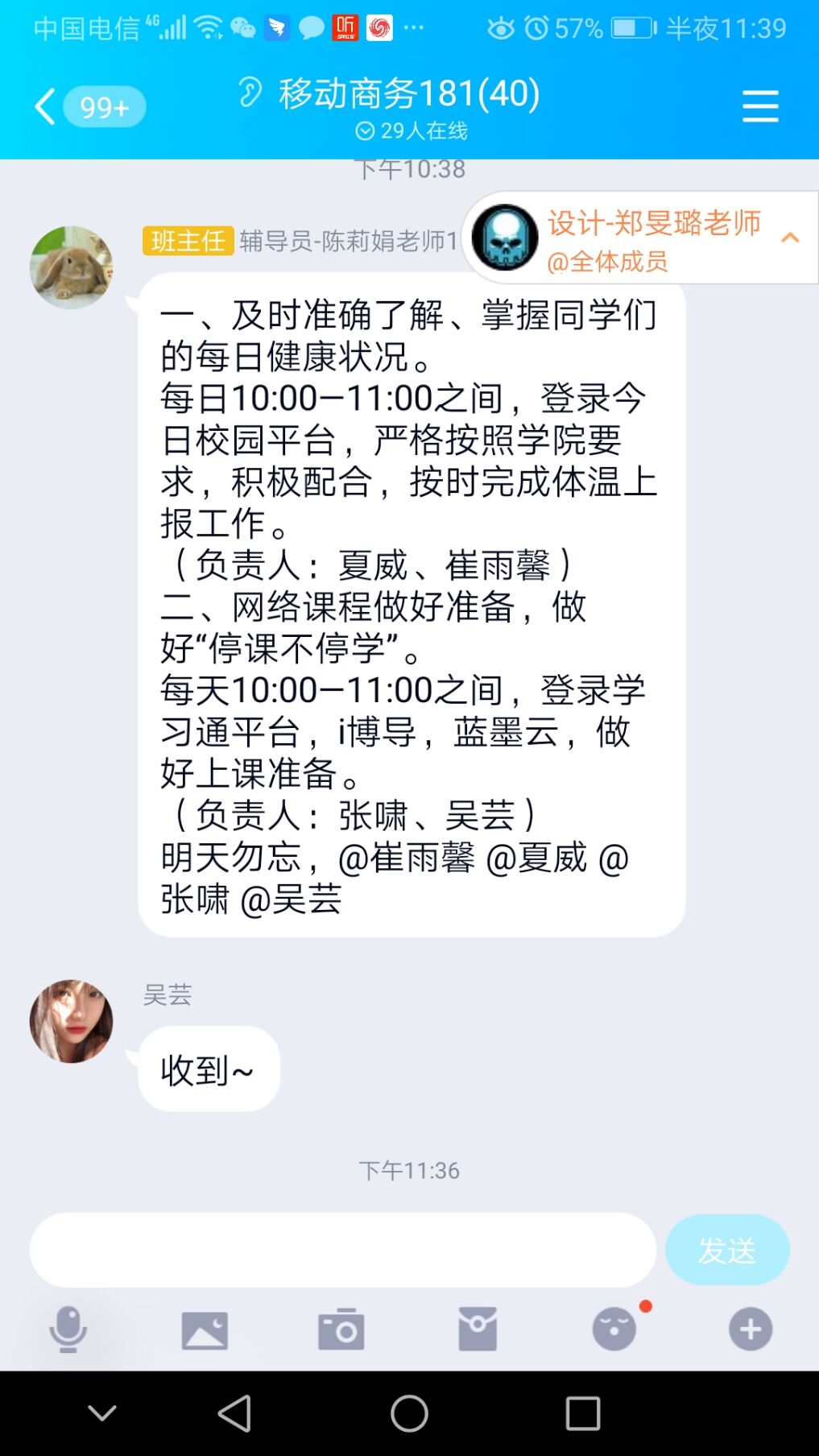Tap the earpiece mode icon
The image size is (819, 1456).
250,93
